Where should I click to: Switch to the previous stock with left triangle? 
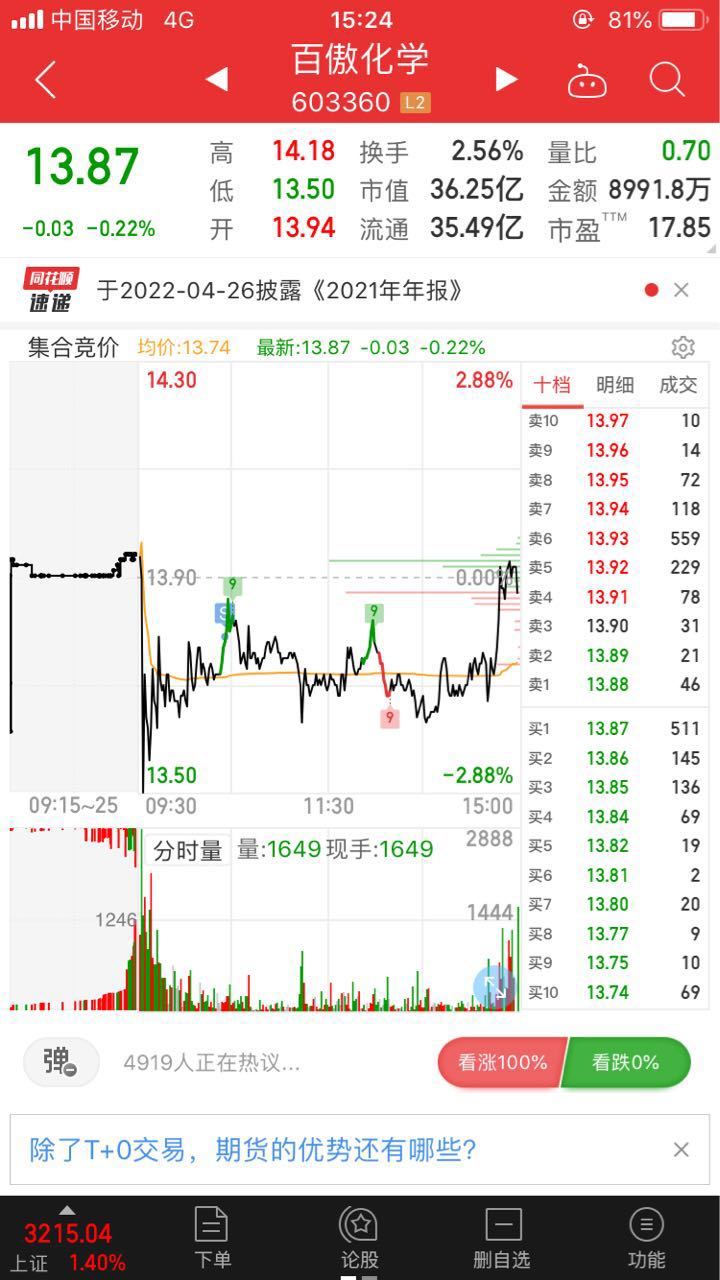(x=216, y=79)
